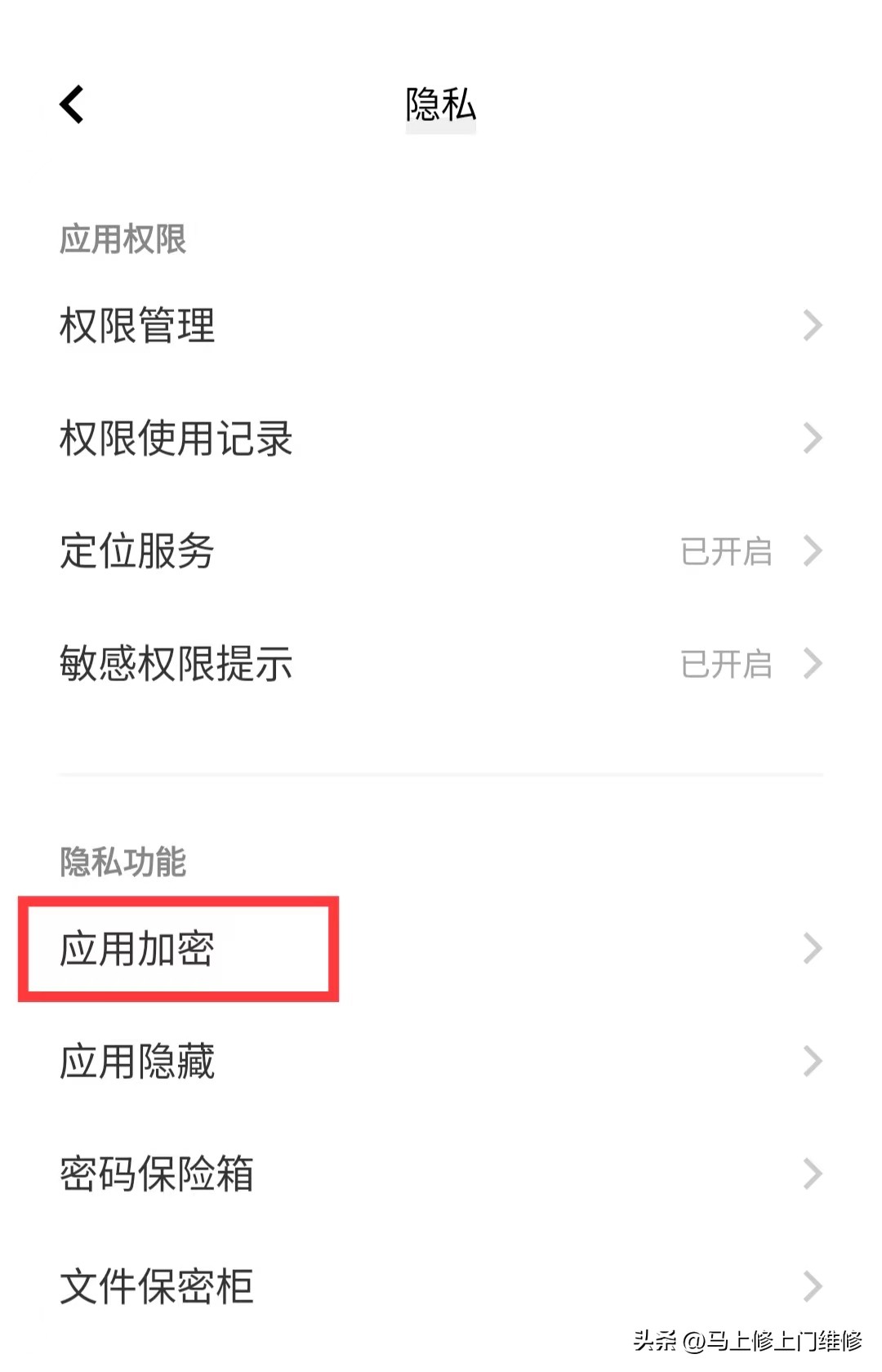Click the 隐私 page title
This screenshot has height=1372, width=882.
tap(440, 106)
